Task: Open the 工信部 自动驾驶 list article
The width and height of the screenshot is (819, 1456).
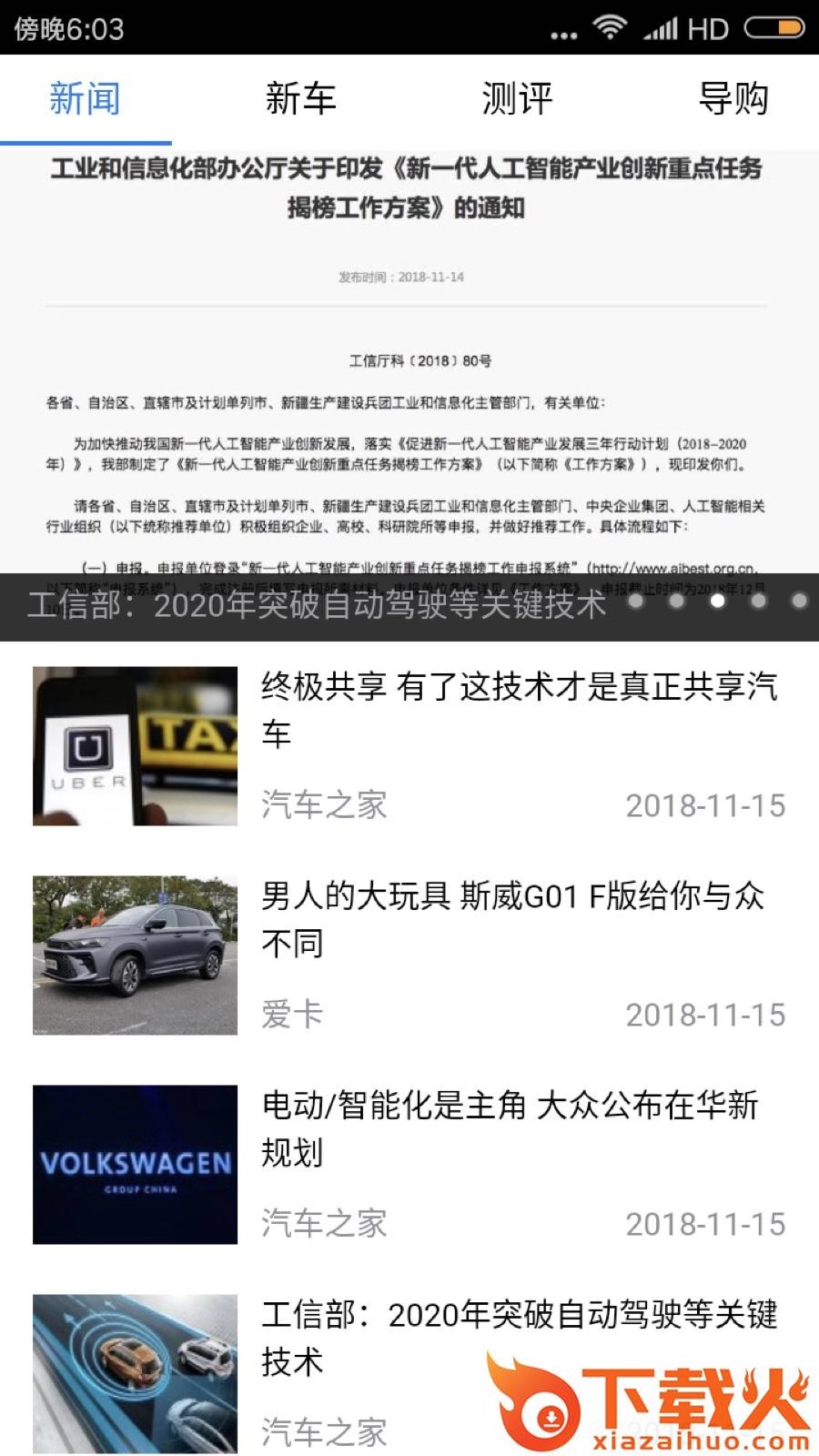Action: point(519,1338)
